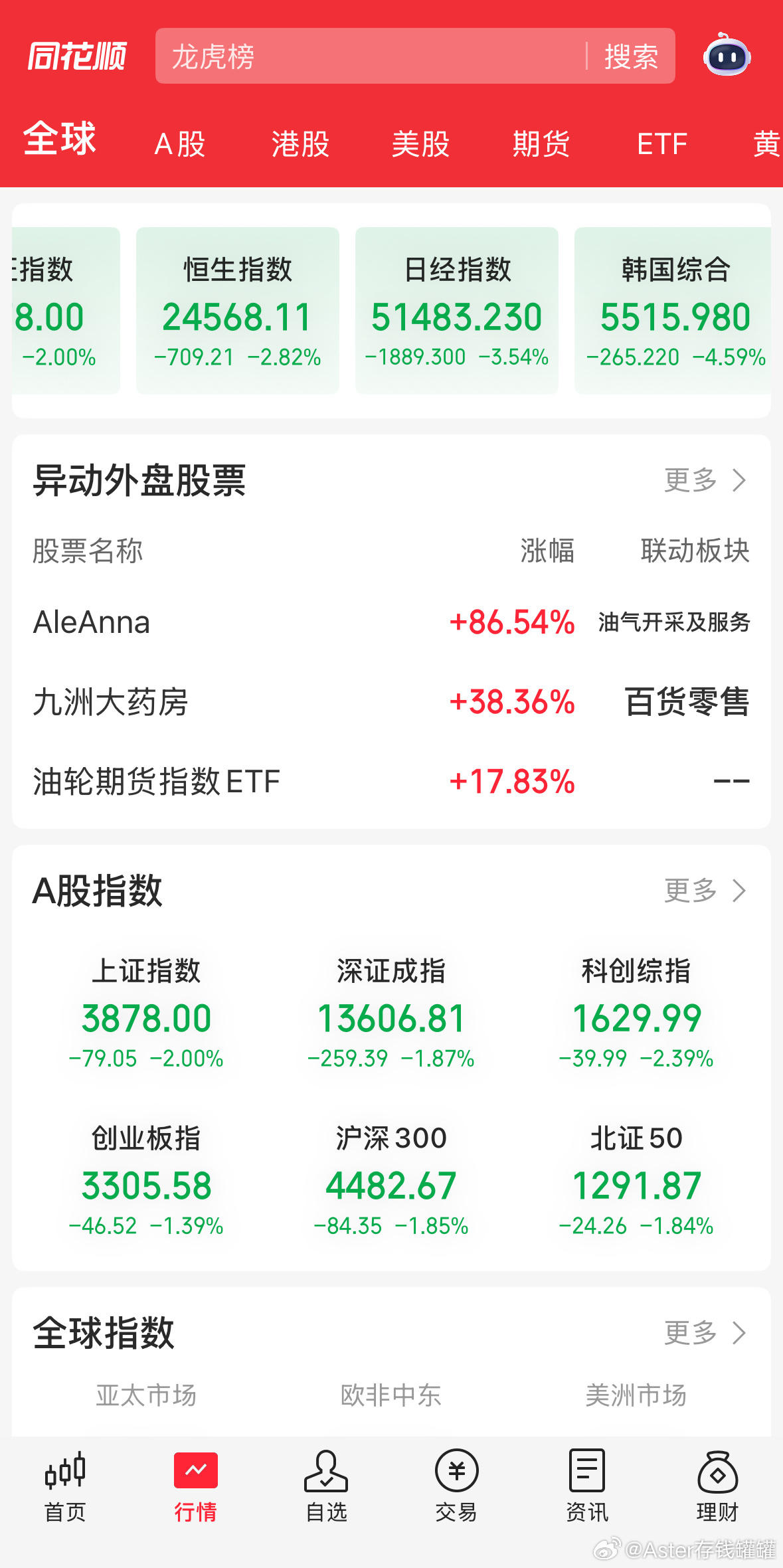Image resolution: width=783 pixels, height=1568 pixels.
Task: Switch to the 亚太市场 market view
Action: (x=146, y=1396)
